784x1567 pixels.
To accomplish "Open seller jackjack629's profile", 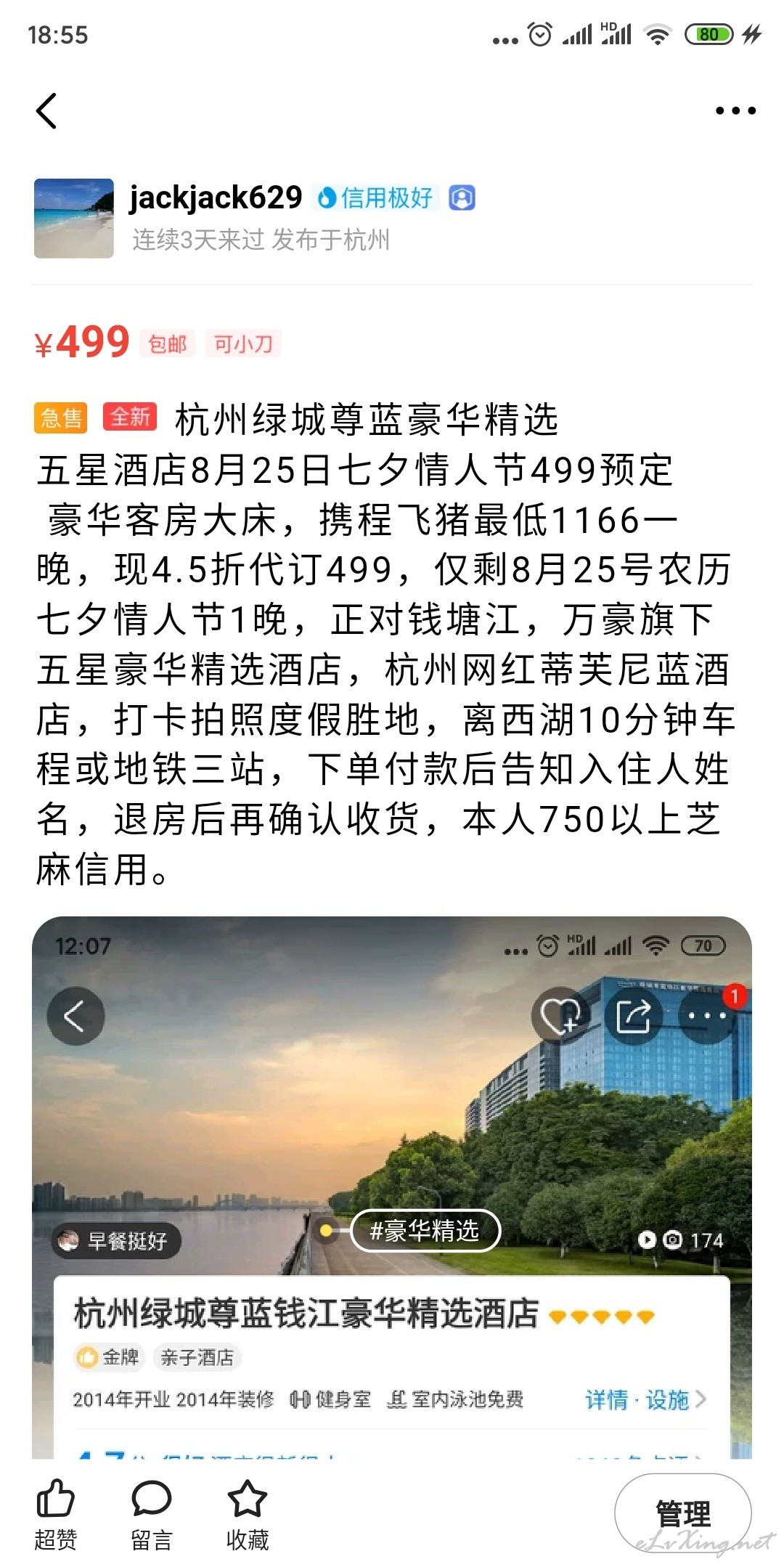I will 216,198.
